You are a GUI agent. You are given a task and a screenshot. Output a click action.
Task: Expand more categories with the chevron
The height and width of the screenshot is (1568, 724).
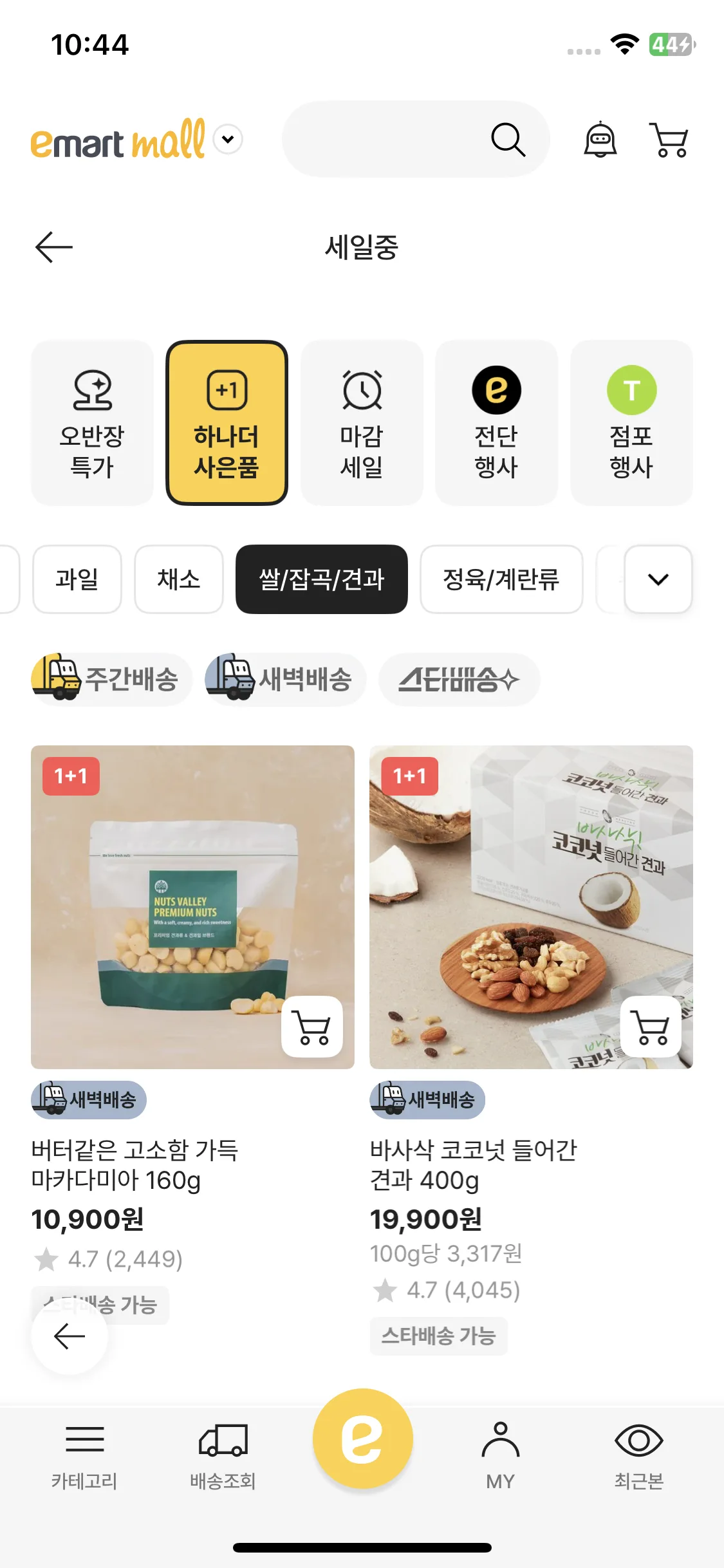click(658, 579)
